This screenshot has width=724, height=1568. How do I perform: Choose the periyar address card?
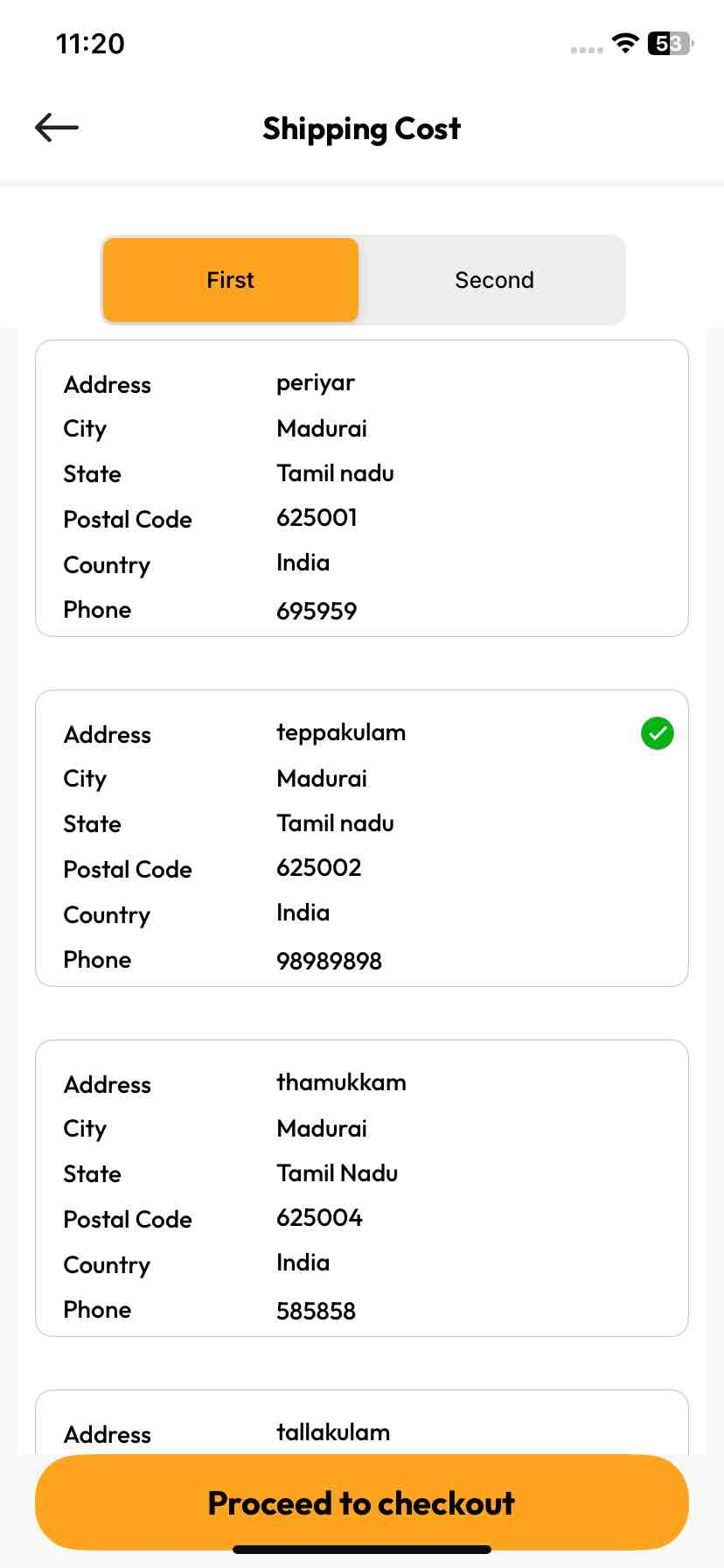coord(362,488)
